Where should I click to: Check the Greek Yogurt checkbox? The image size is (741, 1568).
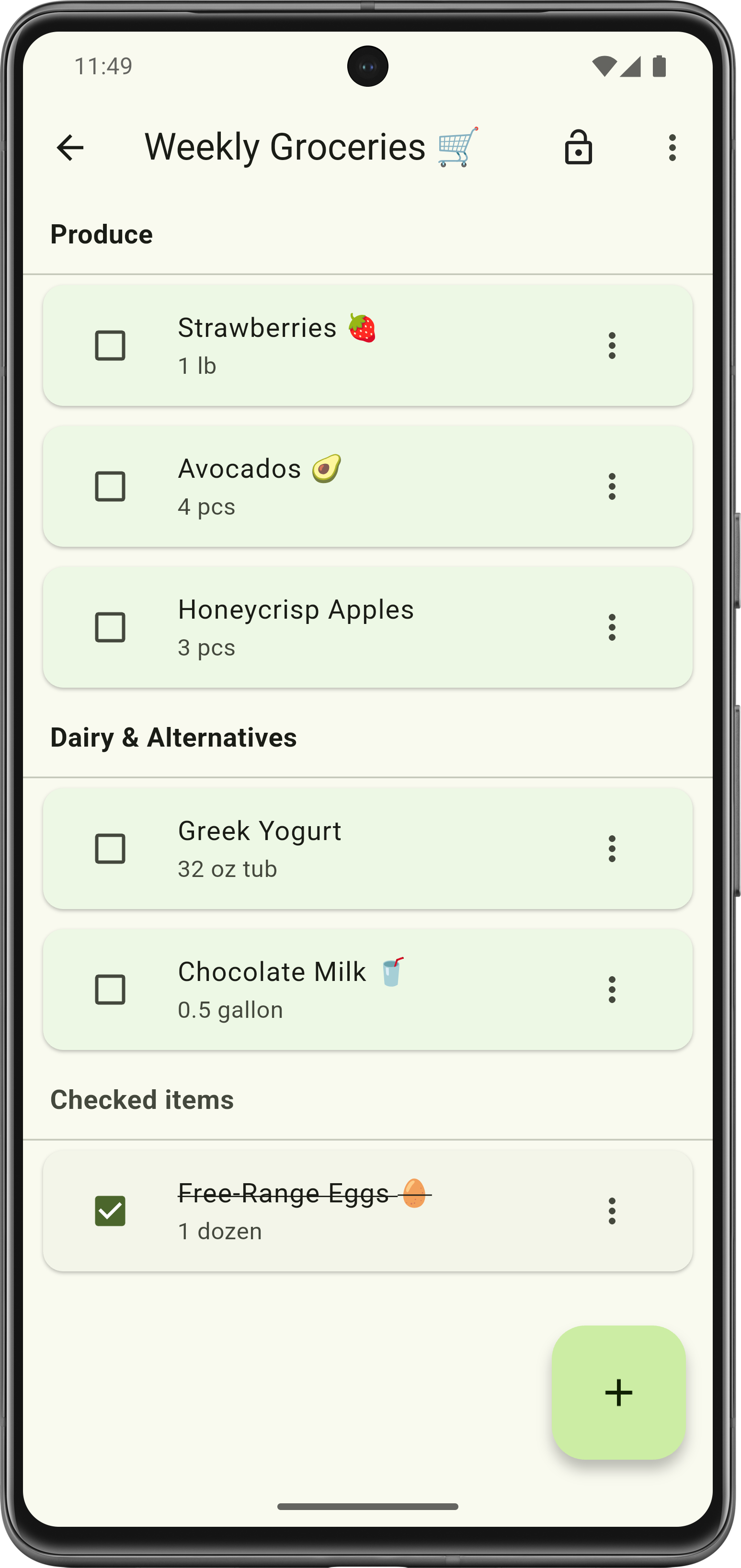point(110,849)
